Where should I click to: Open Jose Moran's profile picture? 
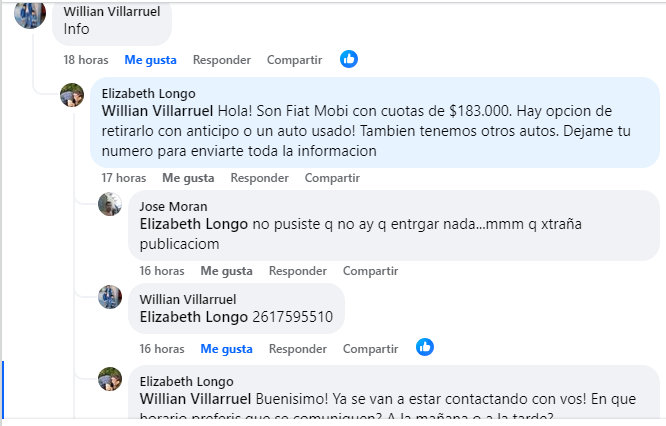(x=110, y=205)
